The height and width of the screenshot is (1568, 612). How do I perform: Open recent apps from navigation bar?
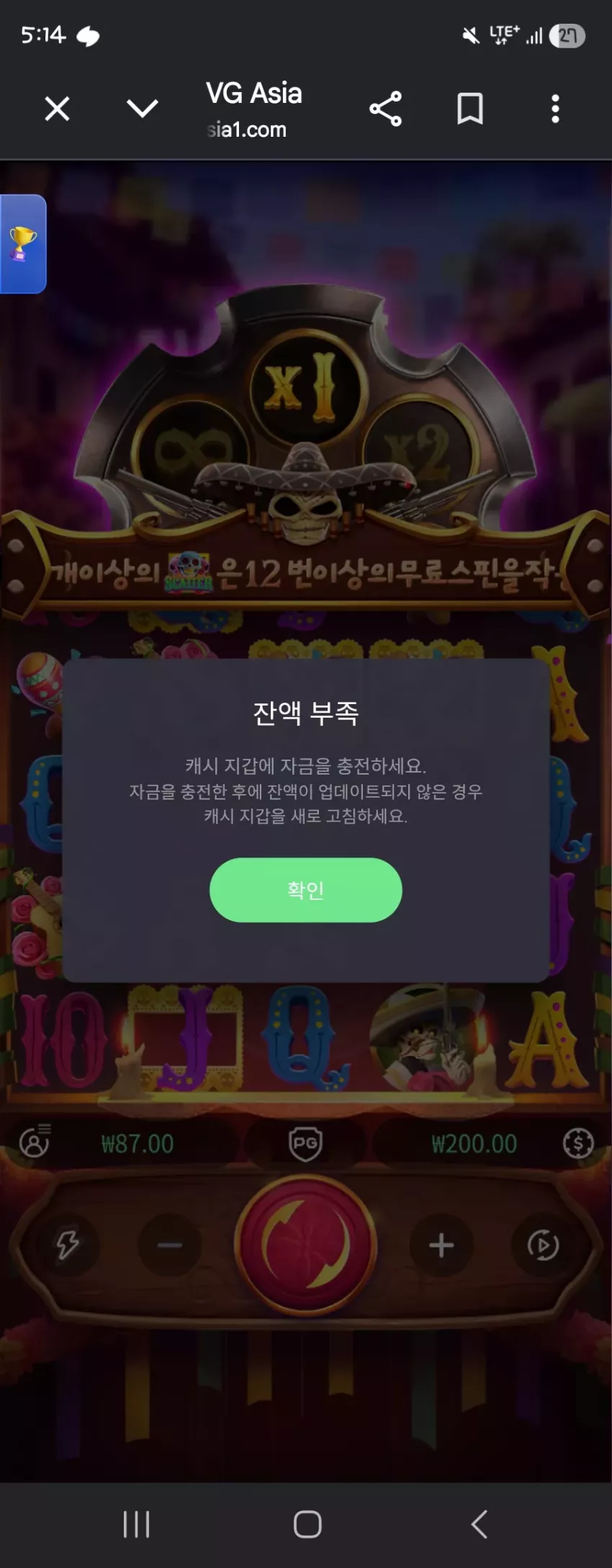tap(136, 1524)
